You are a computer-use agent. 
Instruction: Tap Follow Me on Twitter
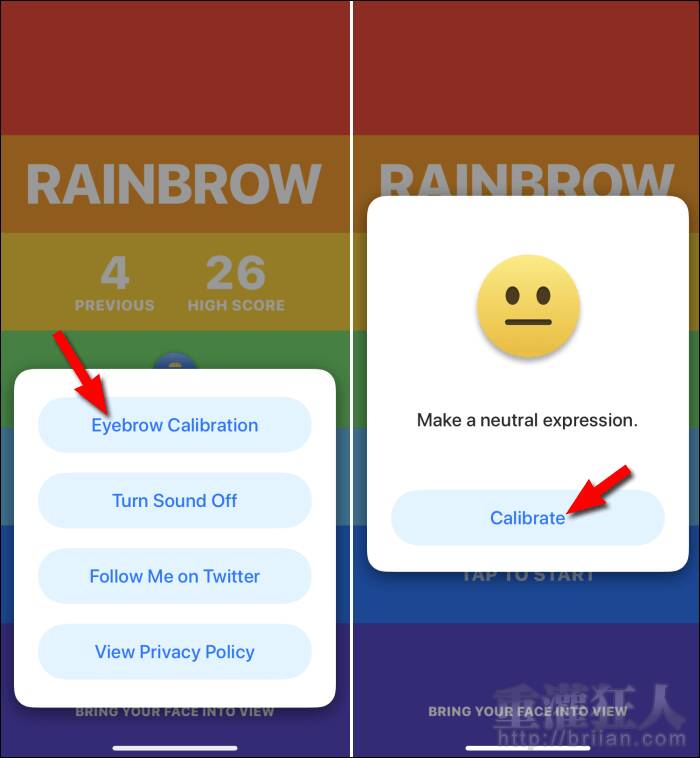175,576
